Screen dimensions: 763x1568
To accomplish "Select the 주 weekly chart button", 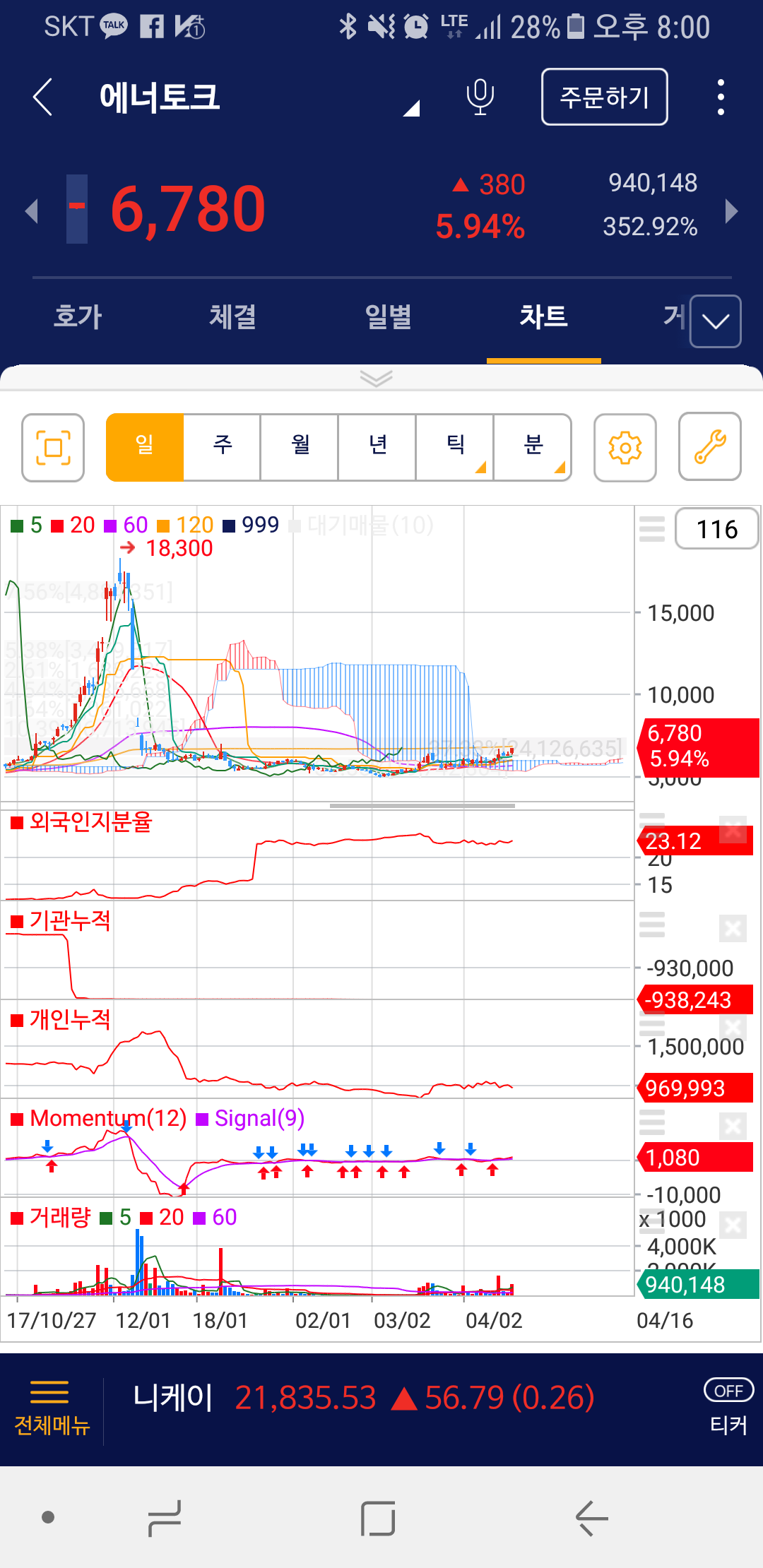I will 222,446.
